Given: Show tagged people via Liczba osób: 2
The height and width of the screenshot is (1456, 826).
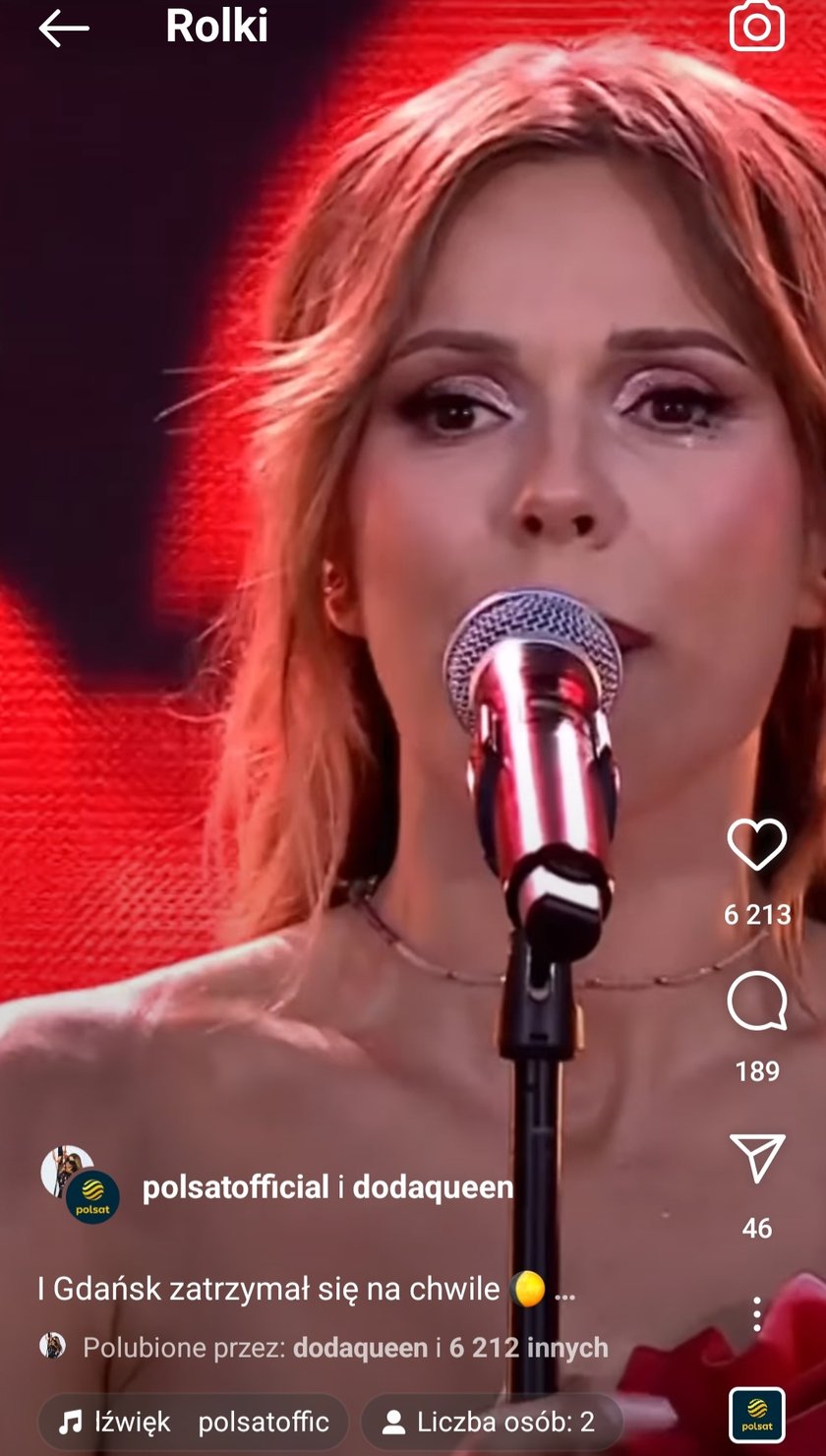Looking at the screenshot, I should (490, 1422).
